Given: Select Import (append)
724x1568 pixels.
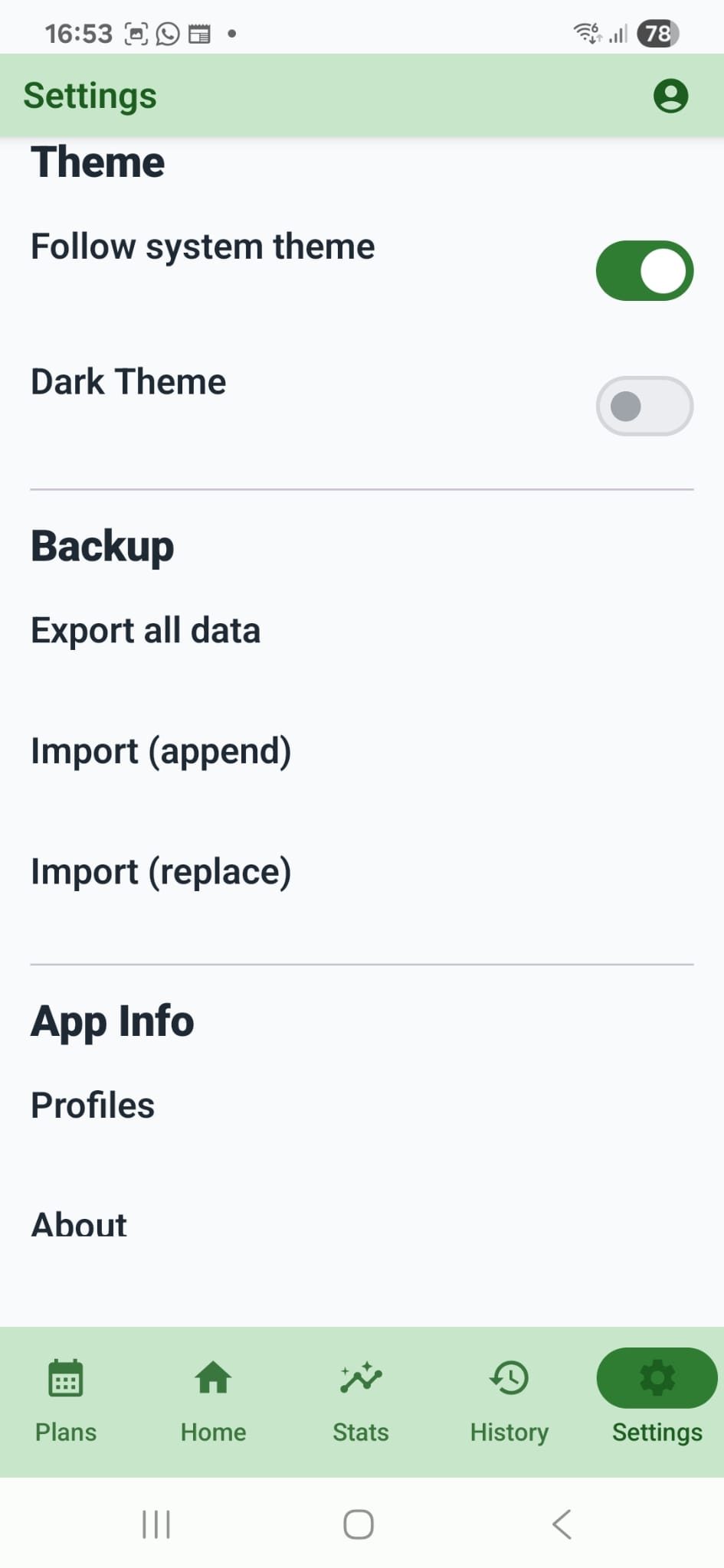Looking at the screenshot, I should tap(161, 750).
